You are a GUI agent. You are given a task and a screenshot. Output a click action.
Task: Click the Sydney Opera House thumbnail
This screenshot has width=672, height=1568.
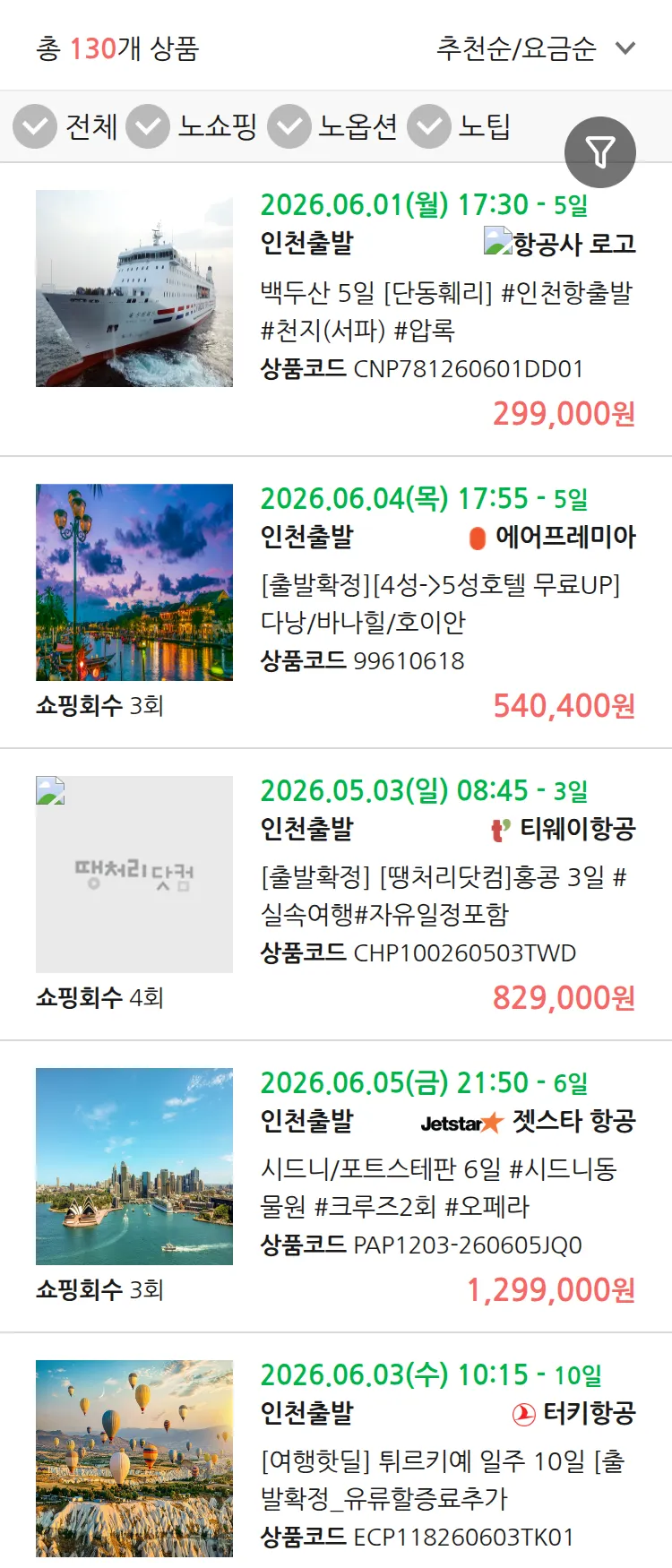tap(133, 1167)
